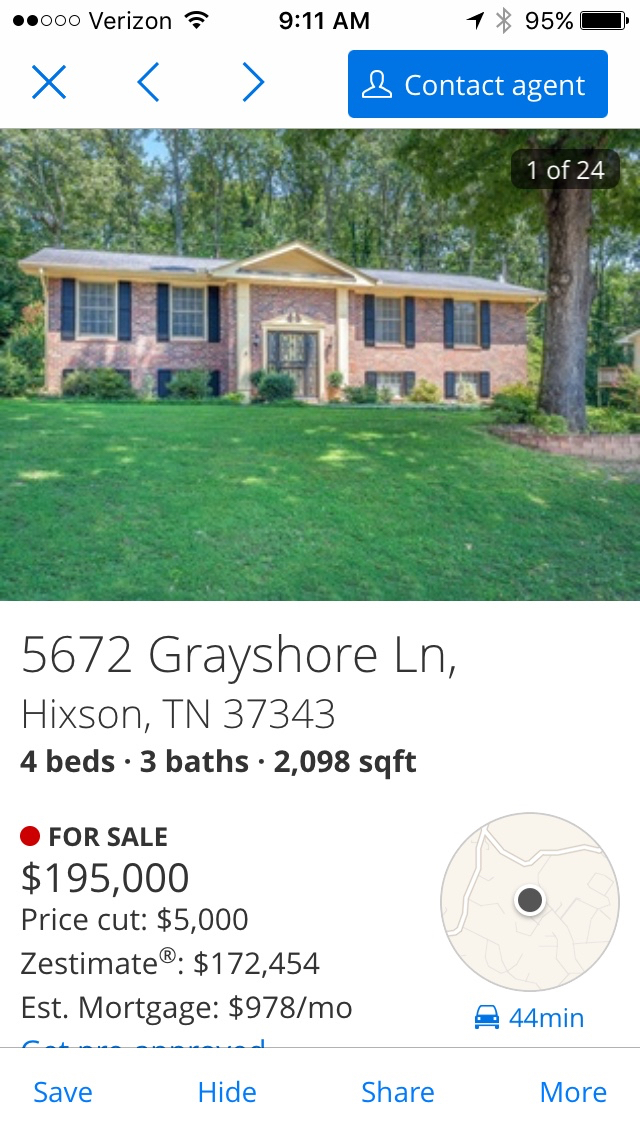
Task: Go to the previous listing arrow
Action: tap(148, 83)
